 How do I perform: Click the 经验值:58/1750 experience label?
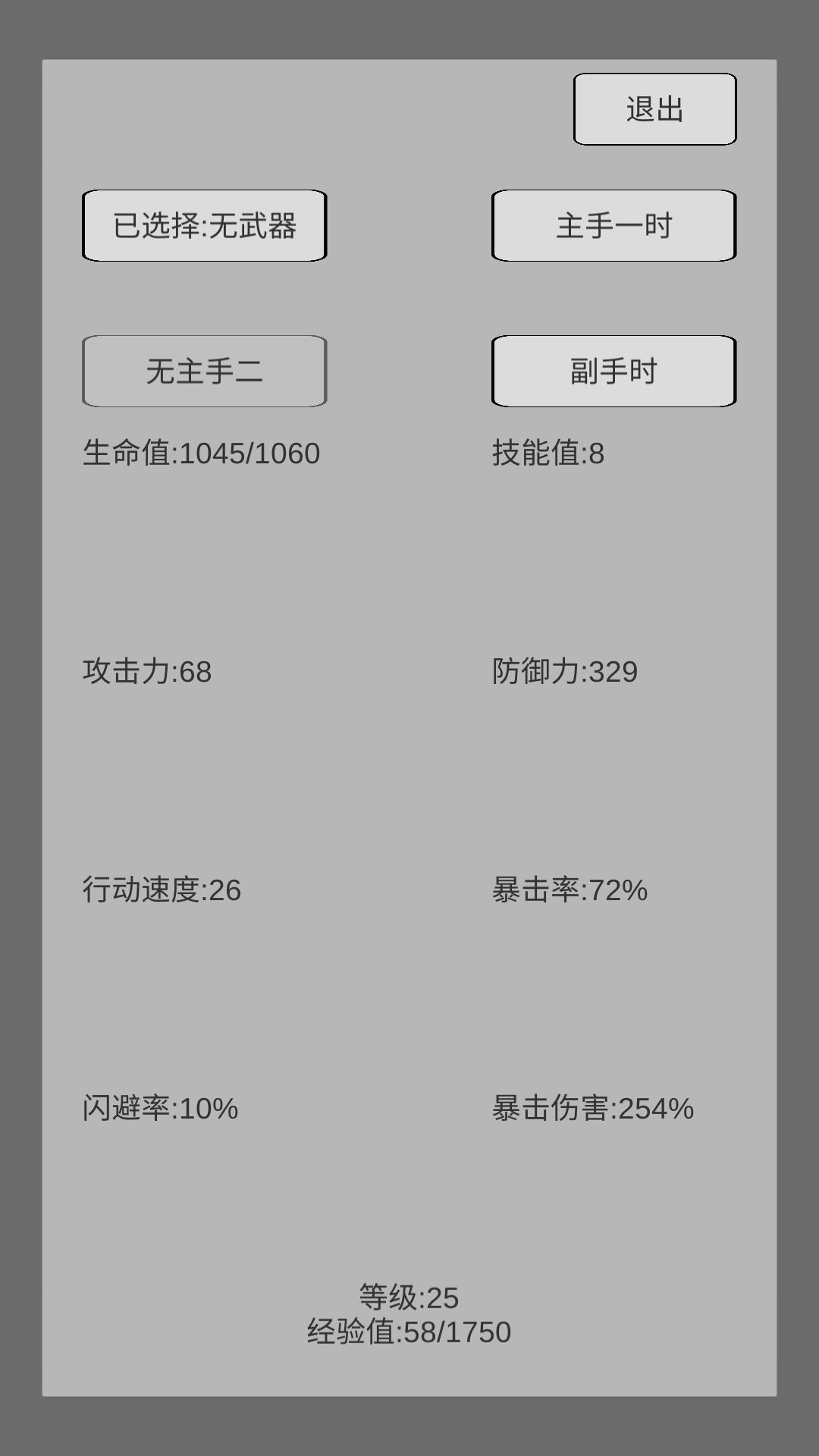click(x=409, y=1329)
